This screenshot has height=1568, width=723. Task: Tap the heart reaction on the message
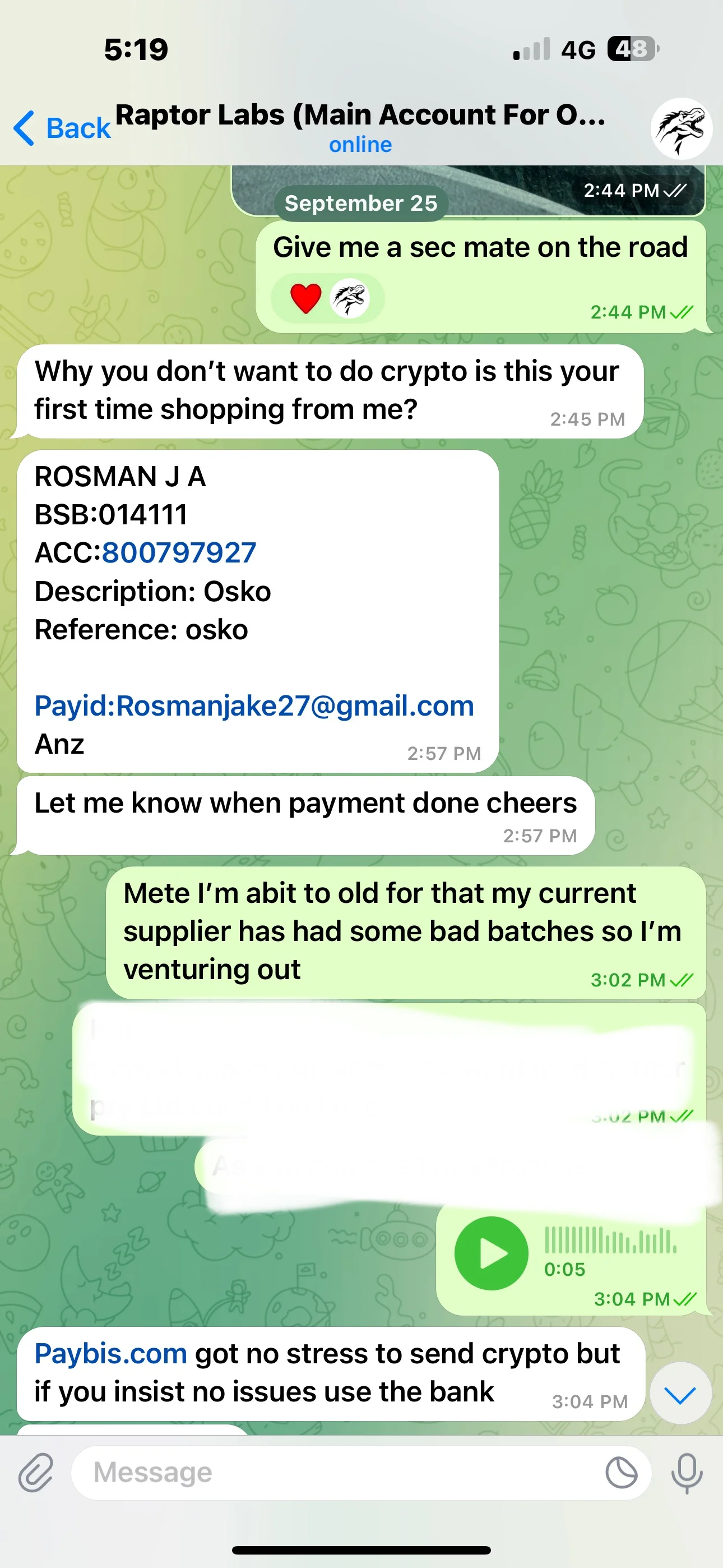(305, 298)
